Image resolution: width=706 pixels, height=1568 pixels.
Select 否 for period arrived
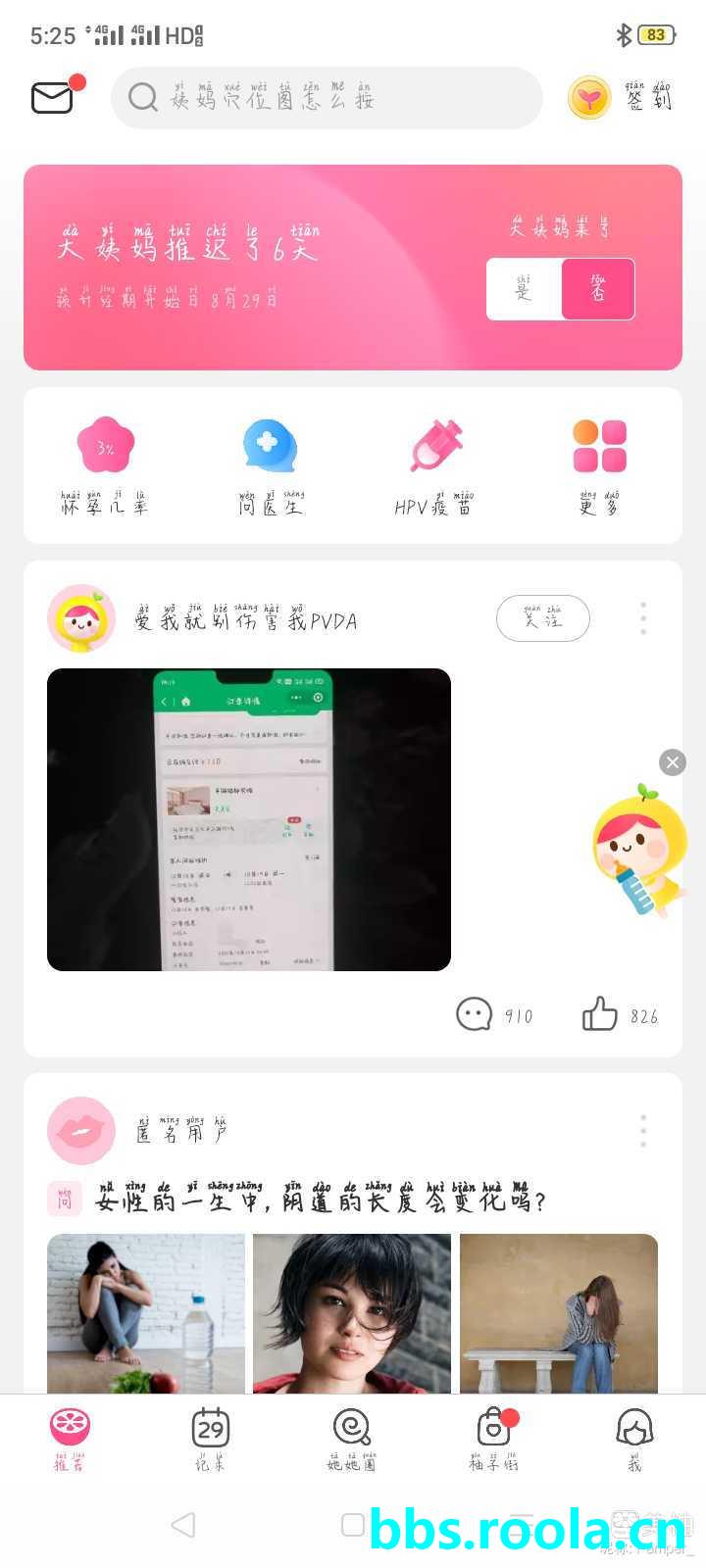click(597, 289)
